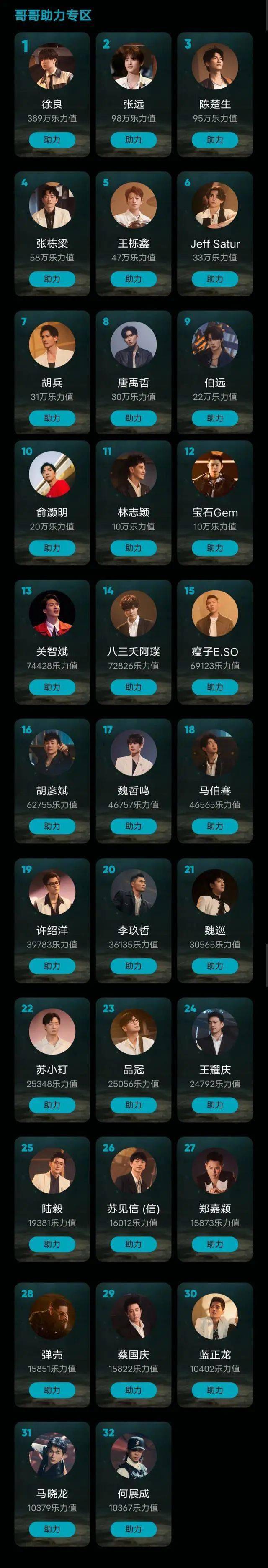
Task: Tap the 助力 button for 王栎鑫
Action: coord(134,279)
